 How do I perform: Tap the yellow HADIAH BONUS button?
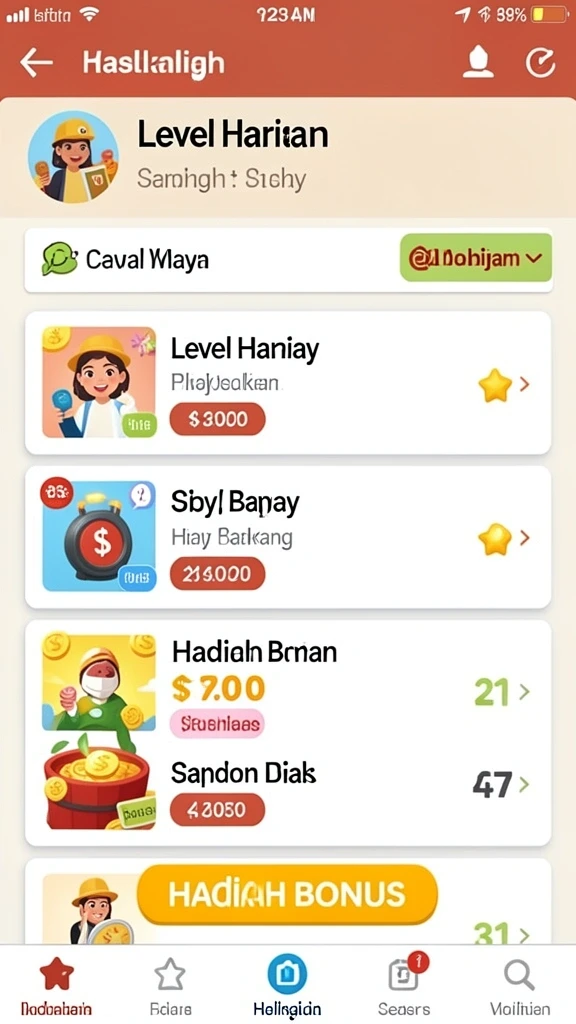tap(287, 894)
